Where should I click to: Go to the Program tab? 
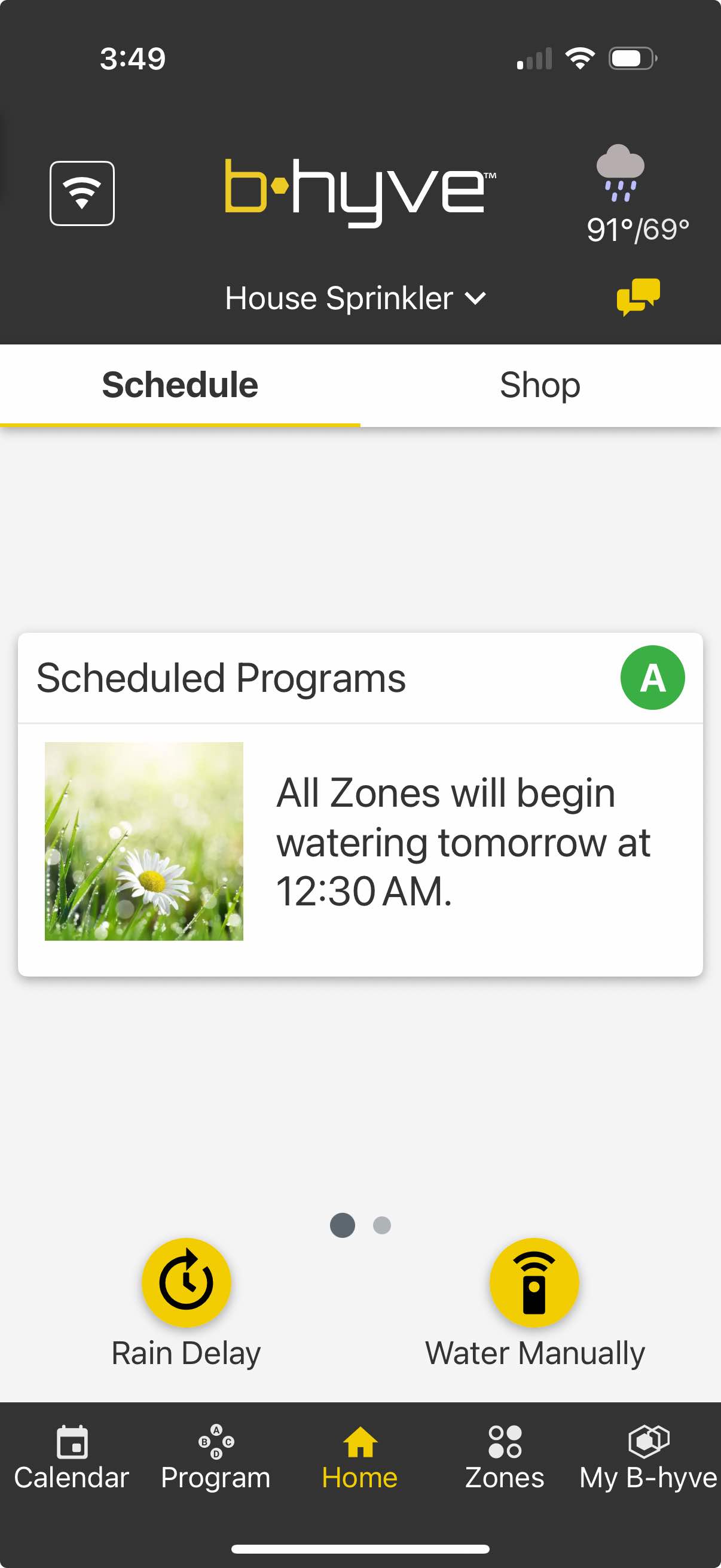pyautogui.click(x=215, y=1458)
